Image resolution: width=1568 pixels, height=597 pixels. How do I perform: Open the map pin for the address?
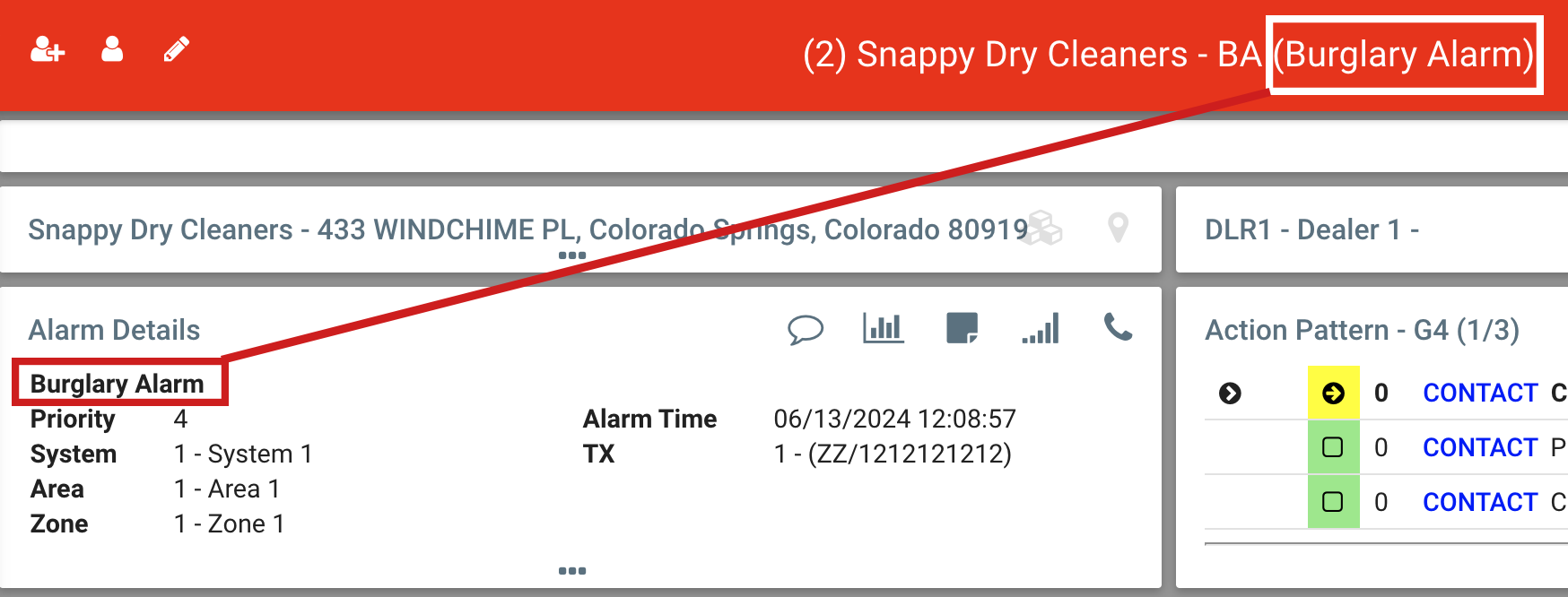(x=1118, y=229)
